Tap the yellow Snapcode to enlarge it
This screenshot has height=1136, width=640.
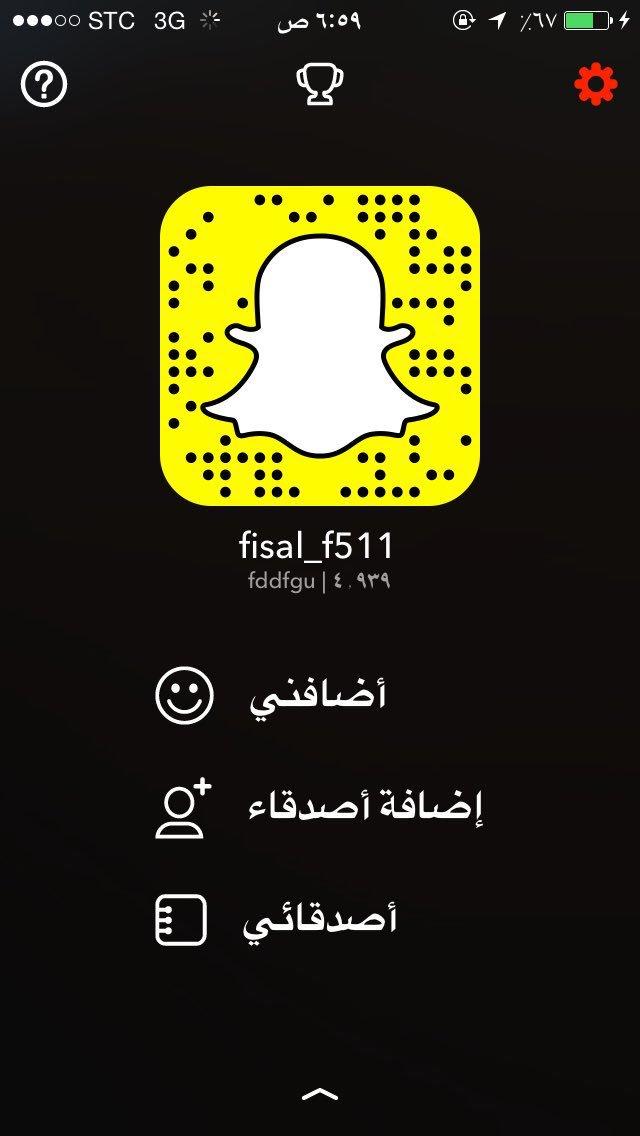320,346
